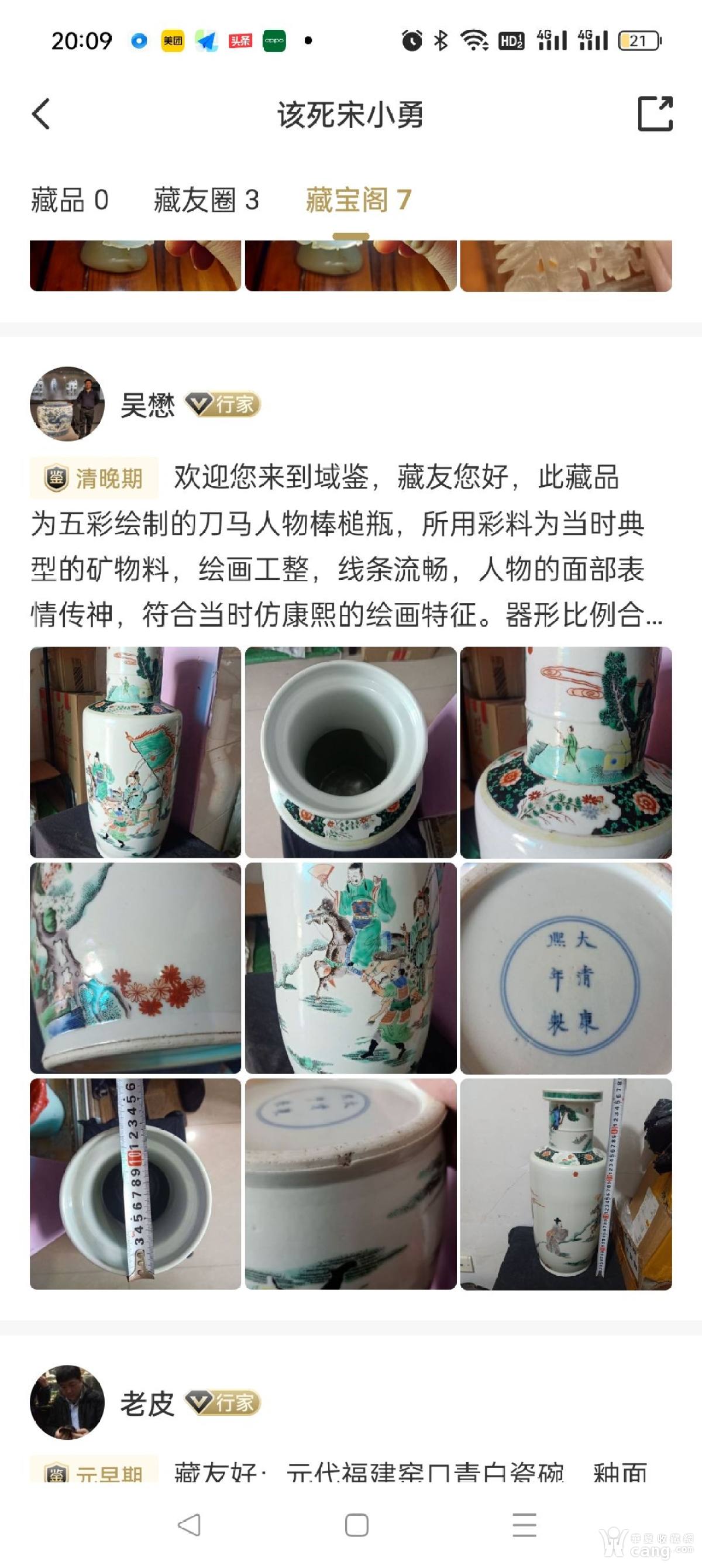View the vase mouth interior photo
The image size is (702, 1568).
click(350, 752)
